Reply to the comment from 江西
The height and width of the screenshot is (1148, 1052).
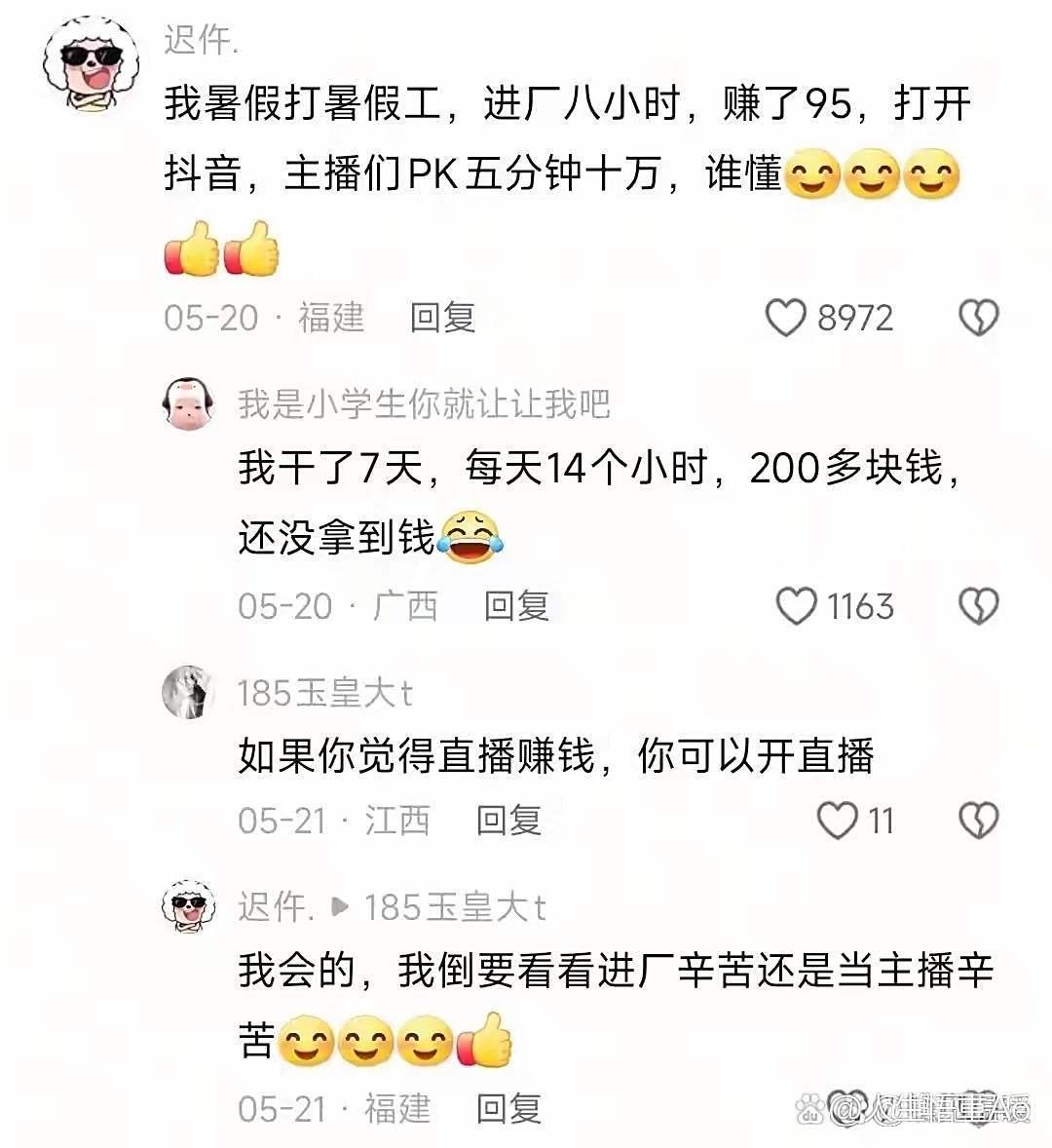pyautogui.click(x=508, y=821)
